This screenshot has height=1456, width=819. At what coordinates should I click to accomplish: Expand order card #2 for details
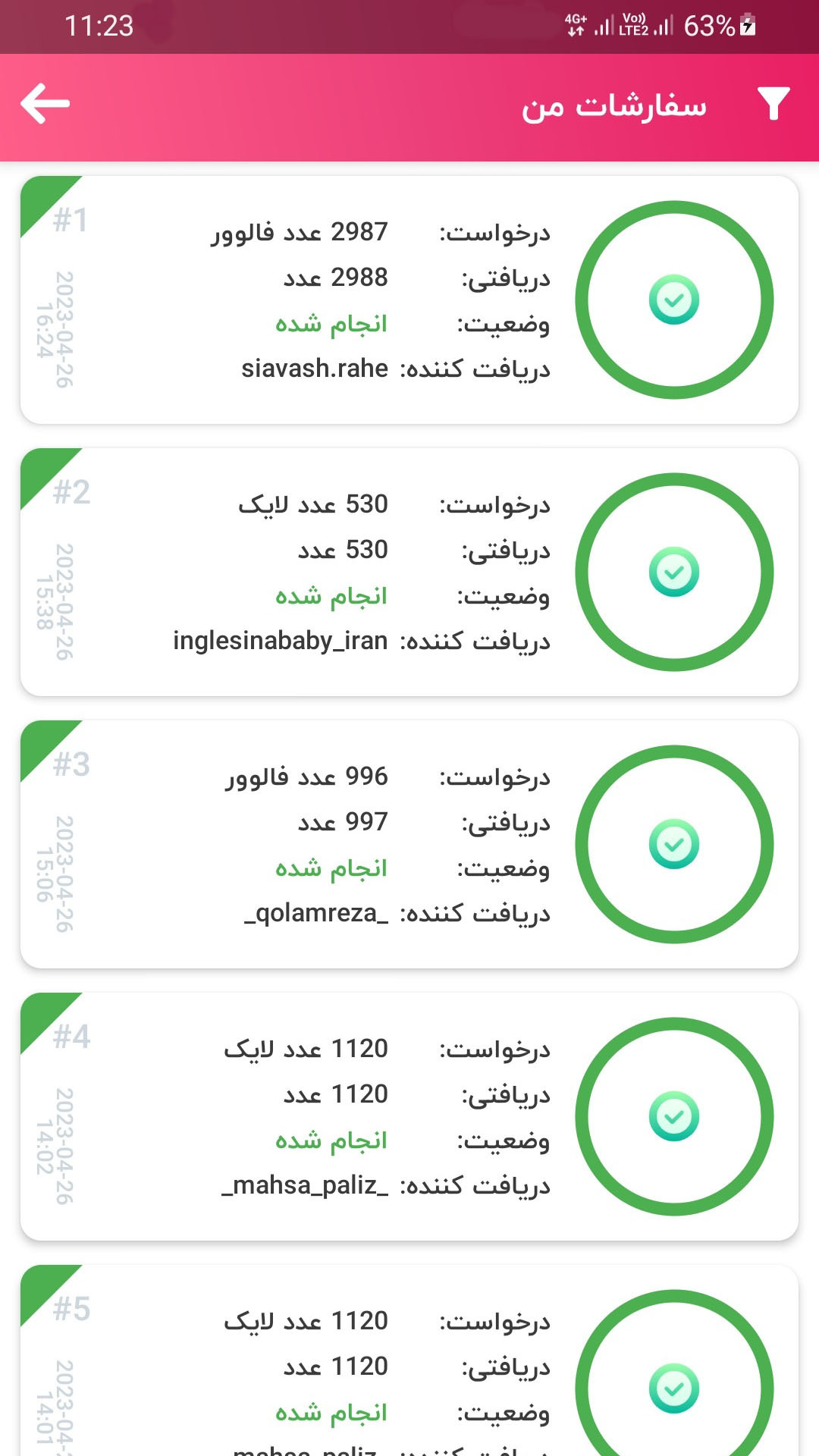click(409, 573)
